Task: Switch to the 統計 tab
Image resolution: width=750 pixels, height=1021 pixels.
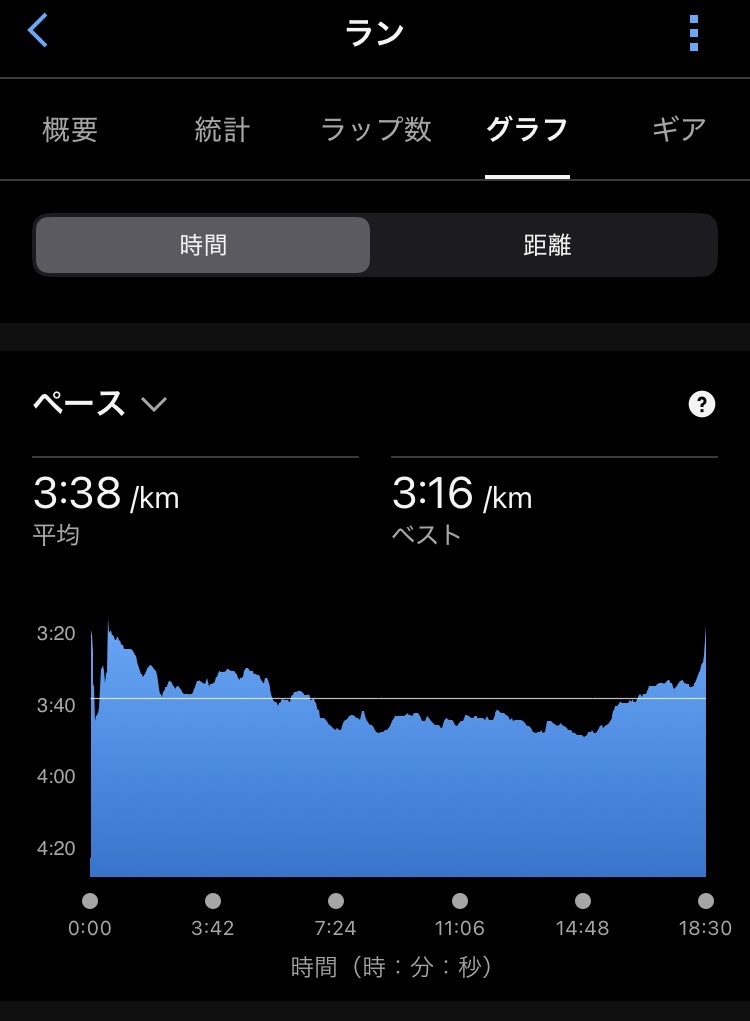Action: click(x=222, y=129)
